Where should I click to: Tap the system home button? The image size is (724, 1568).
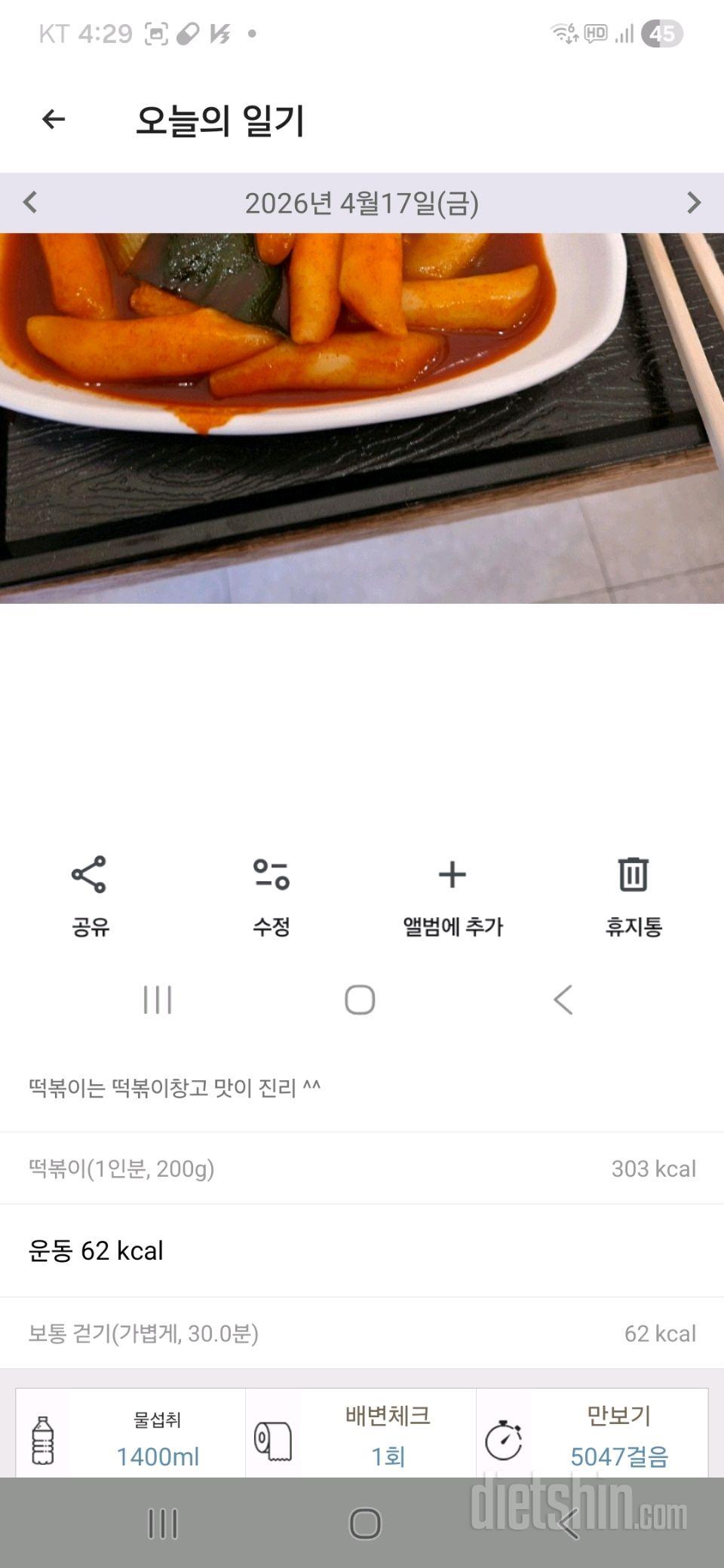tap(364, 1523)
